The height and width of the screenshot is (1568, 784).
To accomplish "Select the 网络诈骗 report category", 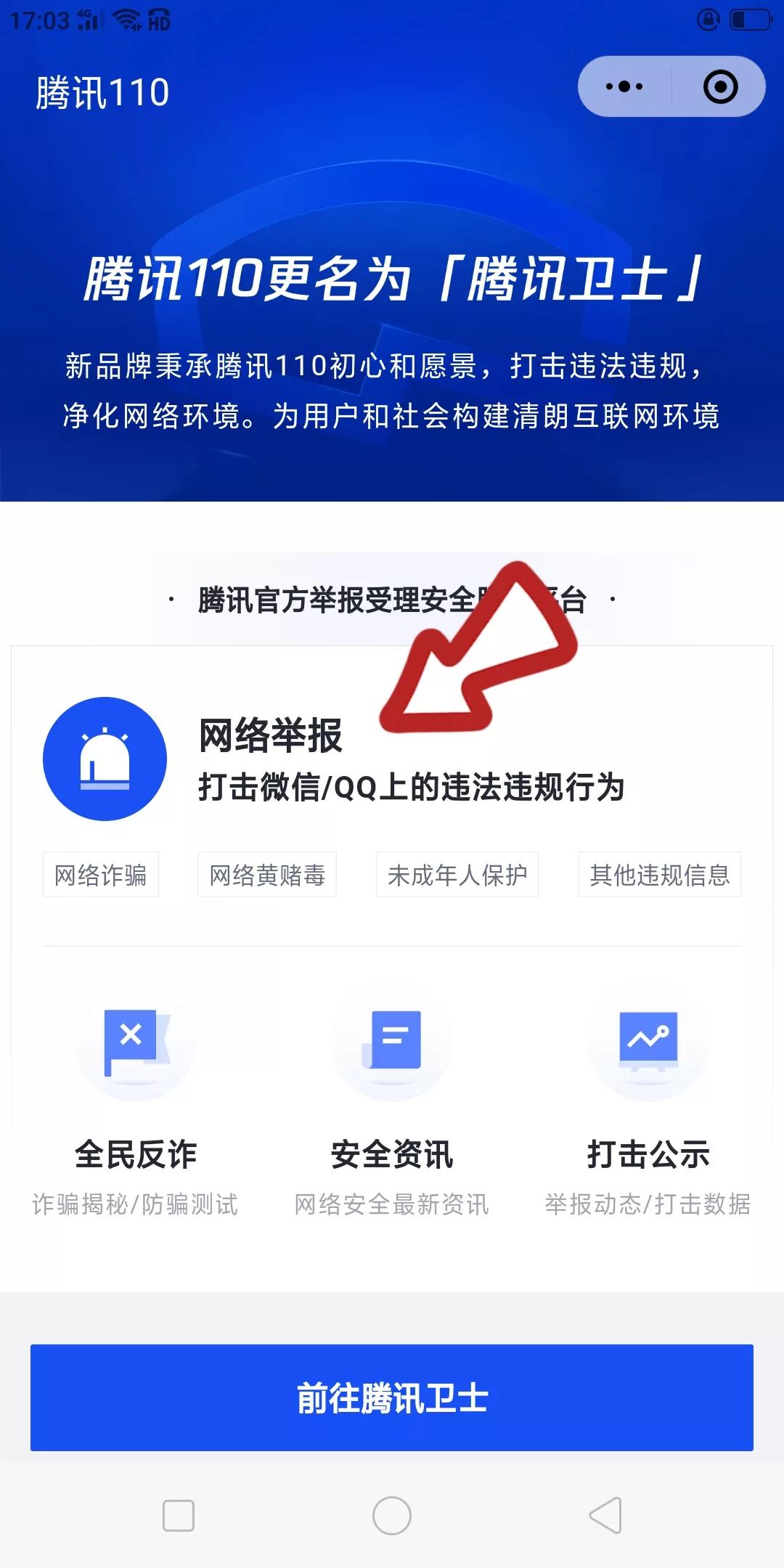I will click(x=101, y=875).
